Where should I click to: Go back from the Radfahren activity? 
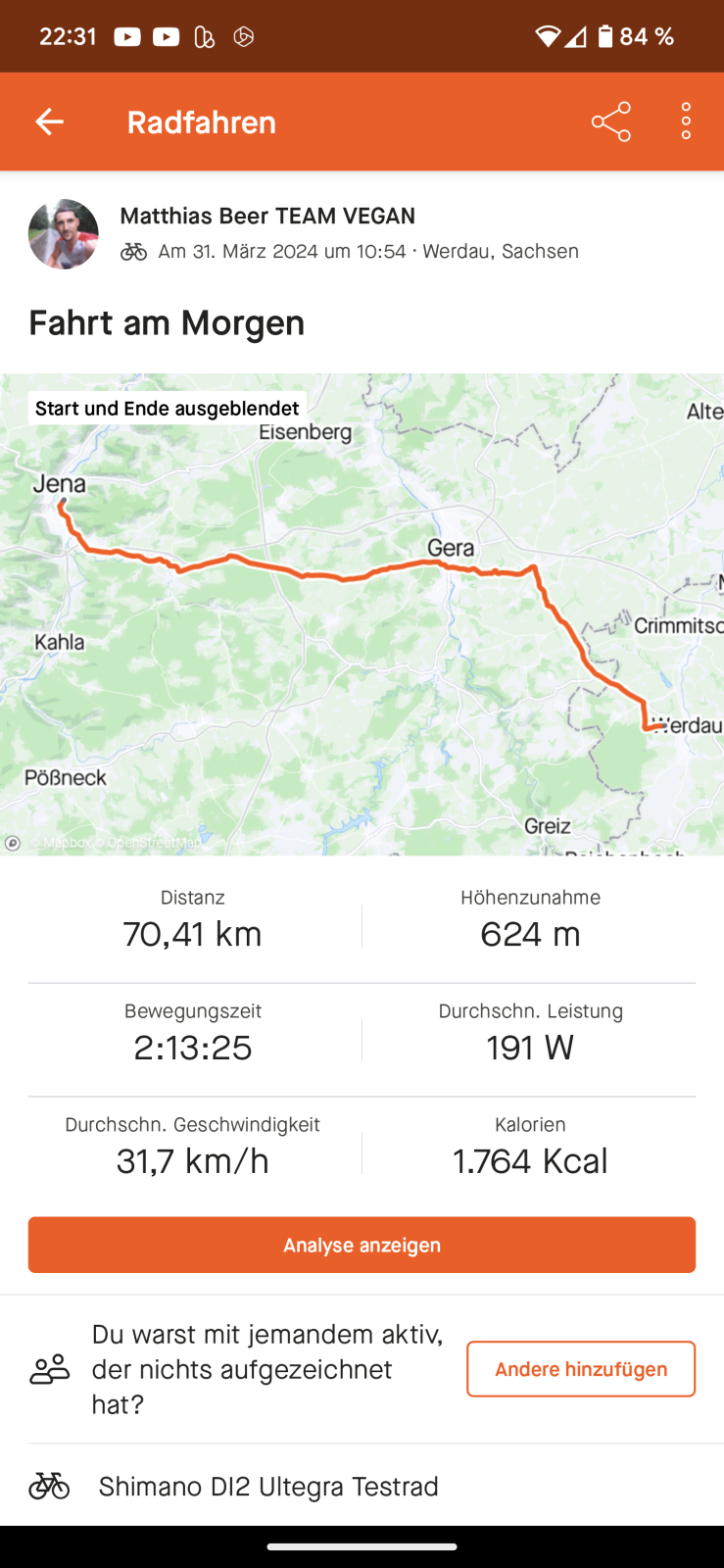click(x=49, y=122)
